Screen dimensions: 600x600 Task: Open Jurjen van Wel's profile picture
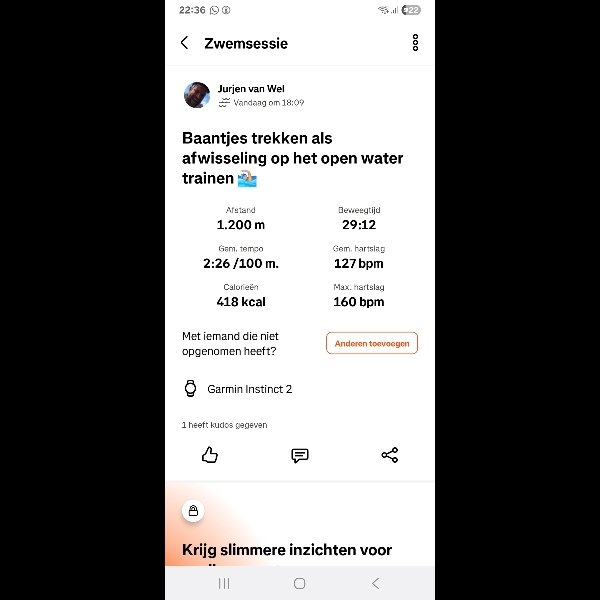tap(197, 95)
